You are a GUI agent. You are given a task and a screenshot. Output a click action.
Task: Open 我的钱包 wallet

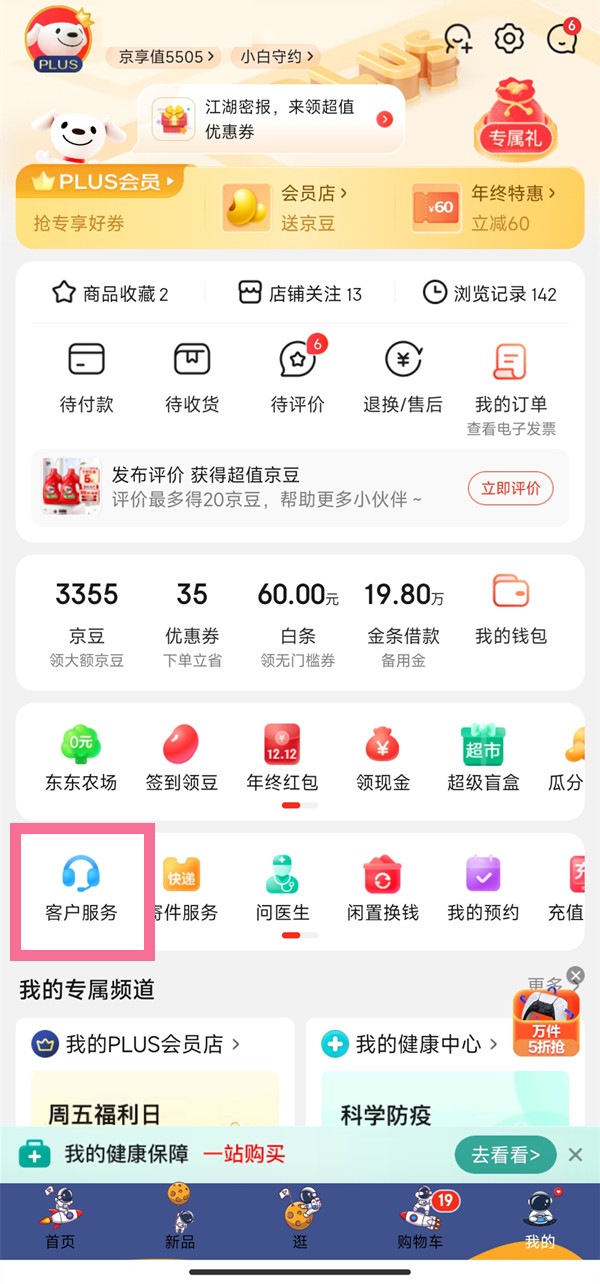[510, 608]
